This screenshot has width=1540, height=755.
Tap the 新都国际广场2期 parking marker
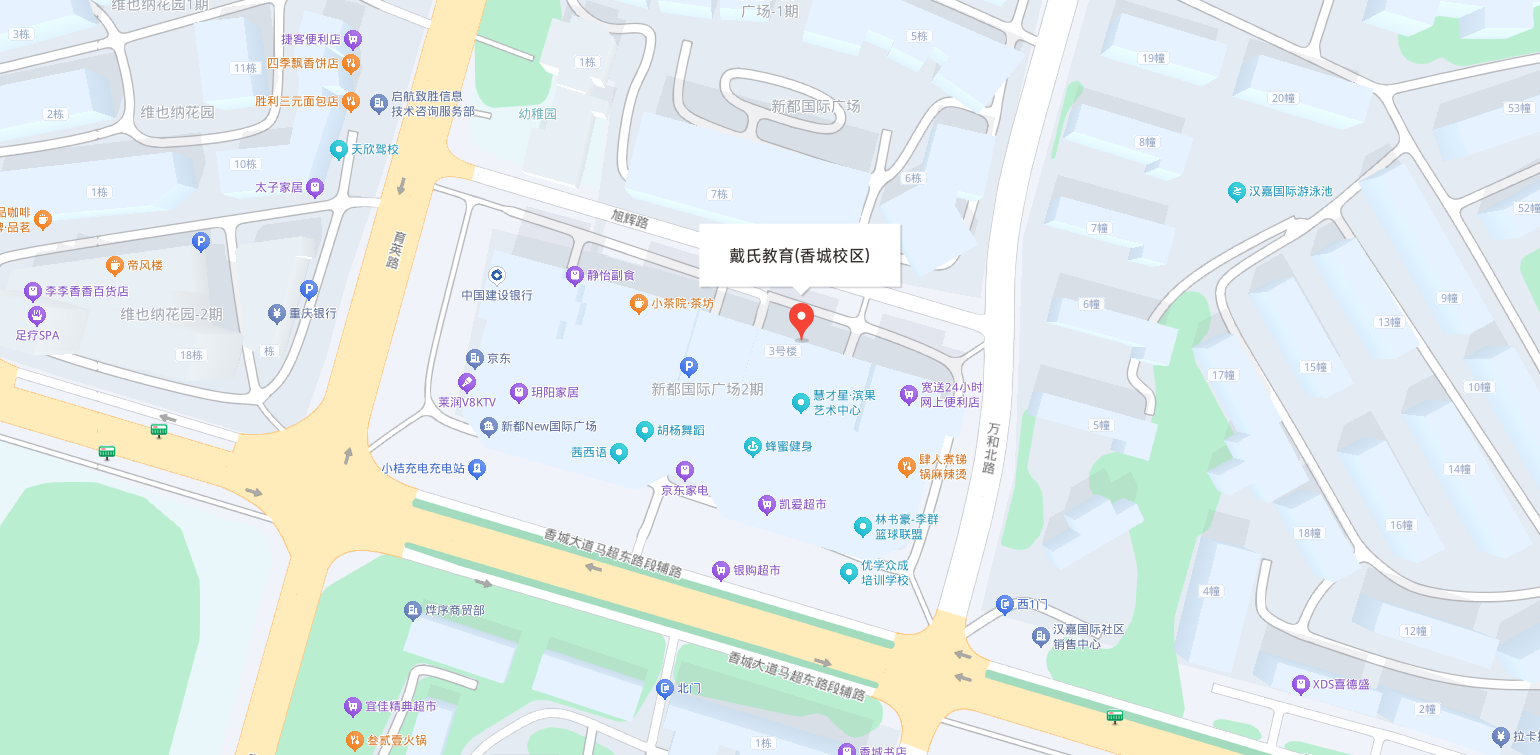688,368
